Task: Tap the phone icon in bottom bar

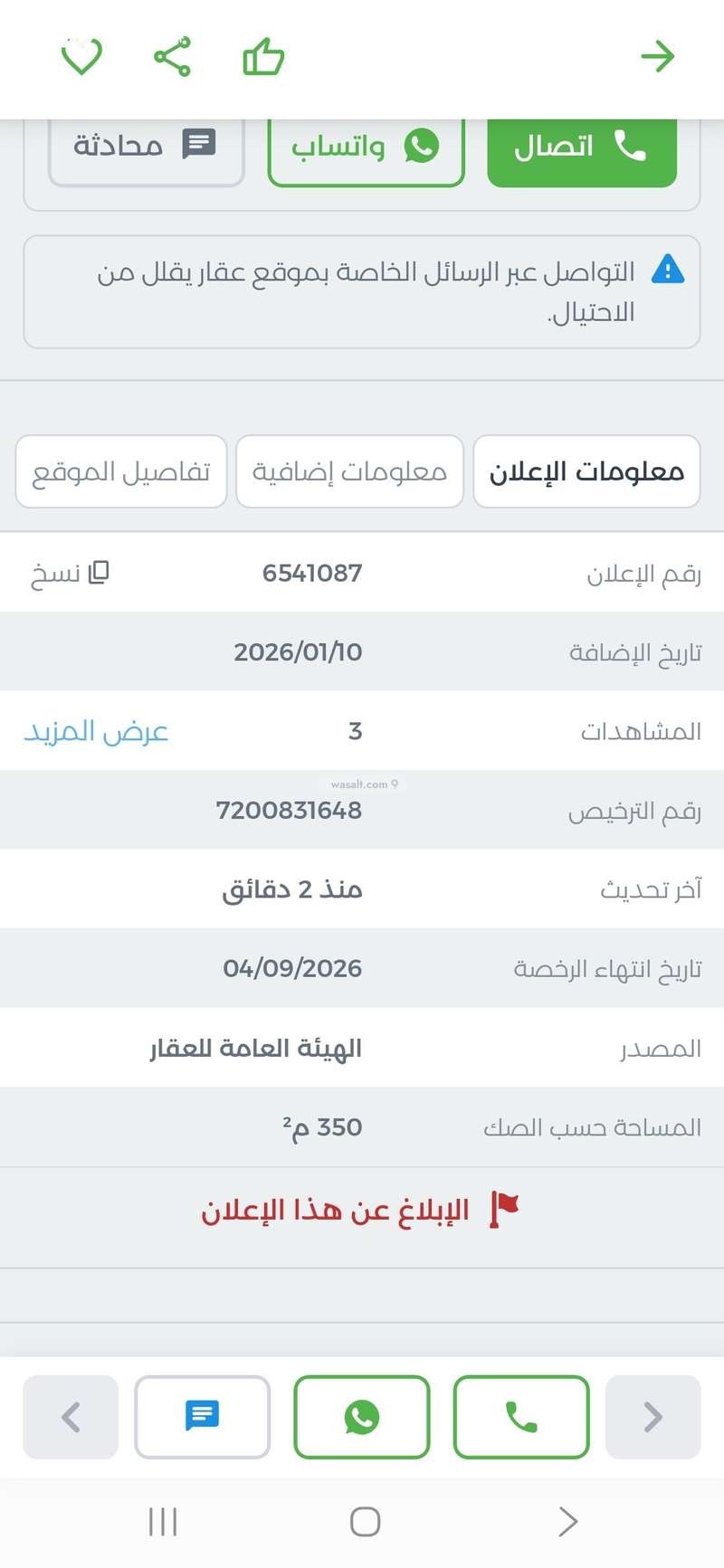Action: (521, 1417)
